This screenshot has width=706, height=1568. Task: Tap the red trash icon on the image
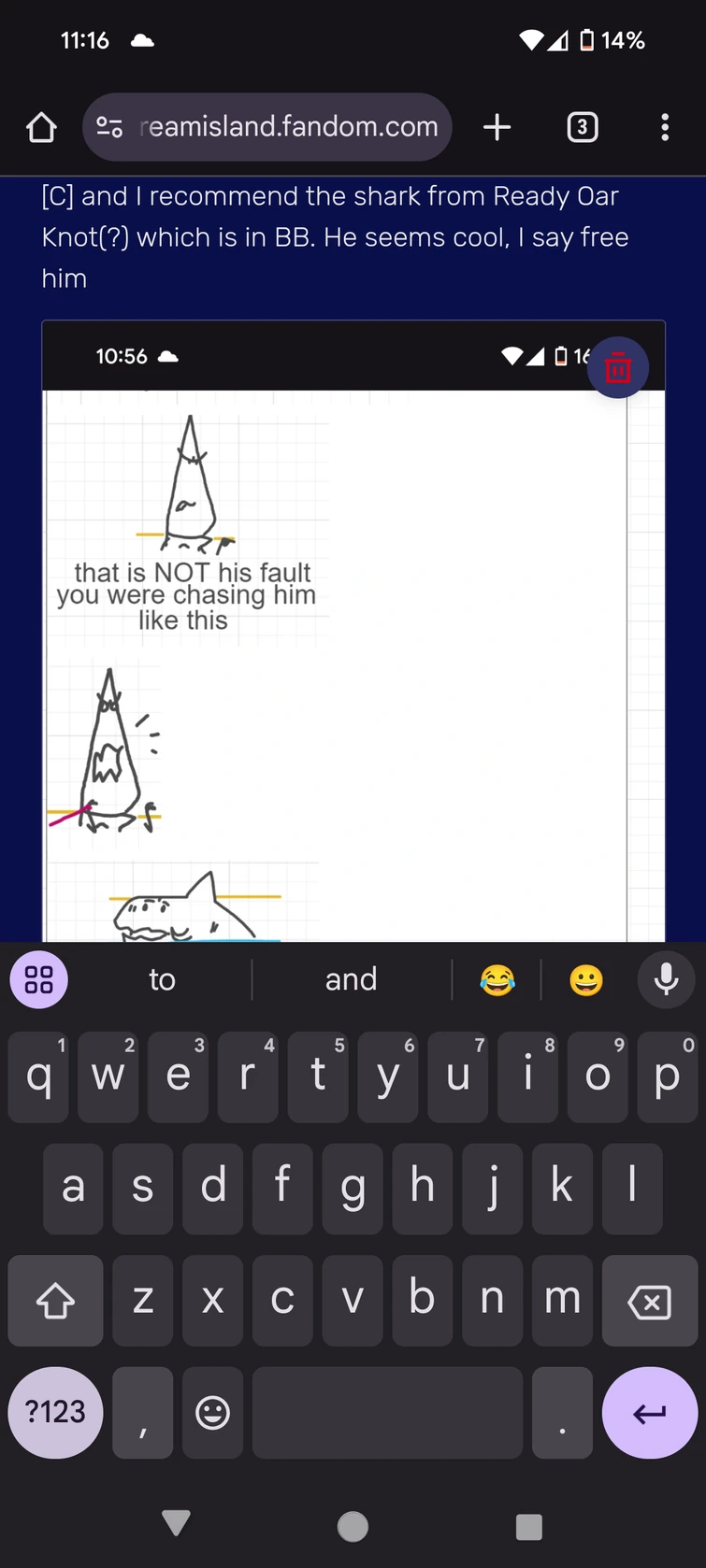(618, 367)
